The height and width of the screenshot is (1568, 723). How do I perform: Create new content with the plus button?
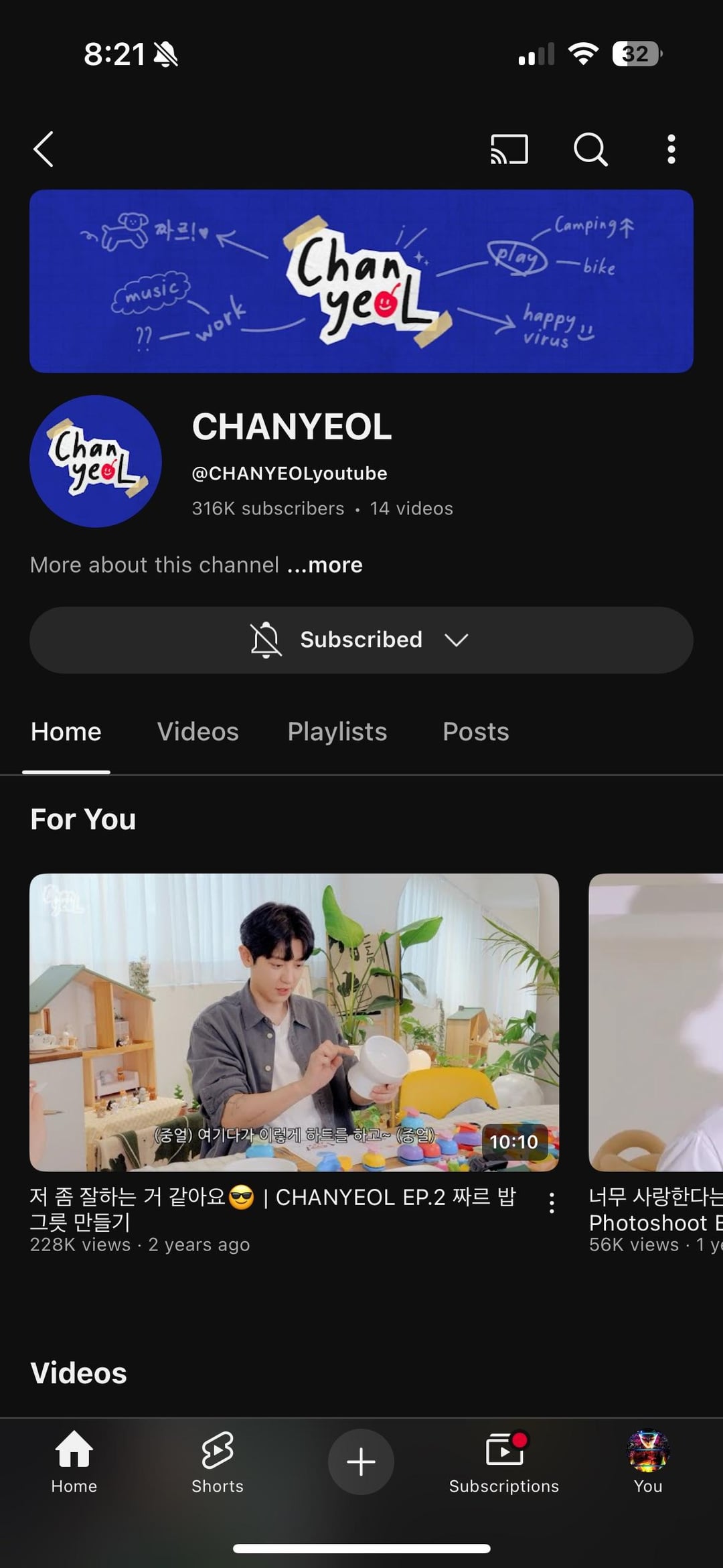point(361,1462)
